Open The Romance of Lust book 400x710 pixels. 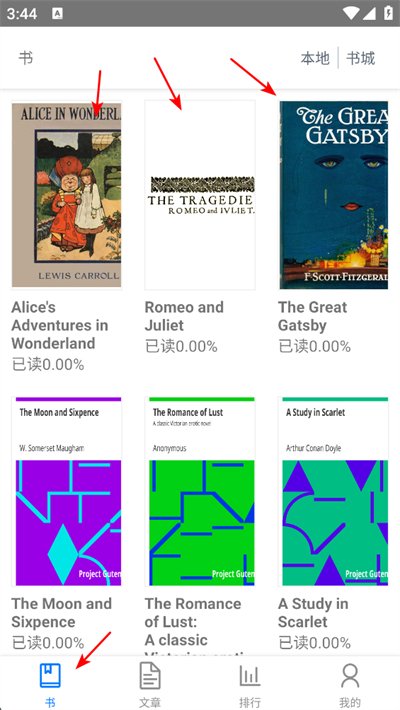coord(200,491)
